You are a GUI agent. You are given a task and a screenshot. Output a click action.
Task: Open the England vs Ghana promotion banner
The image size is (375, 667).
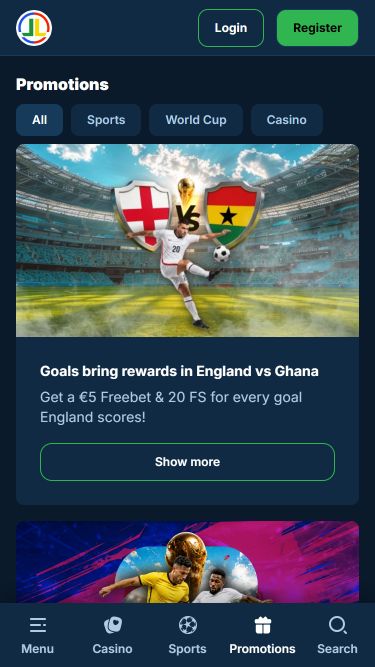pyautogui.click(x=188, y=240)
